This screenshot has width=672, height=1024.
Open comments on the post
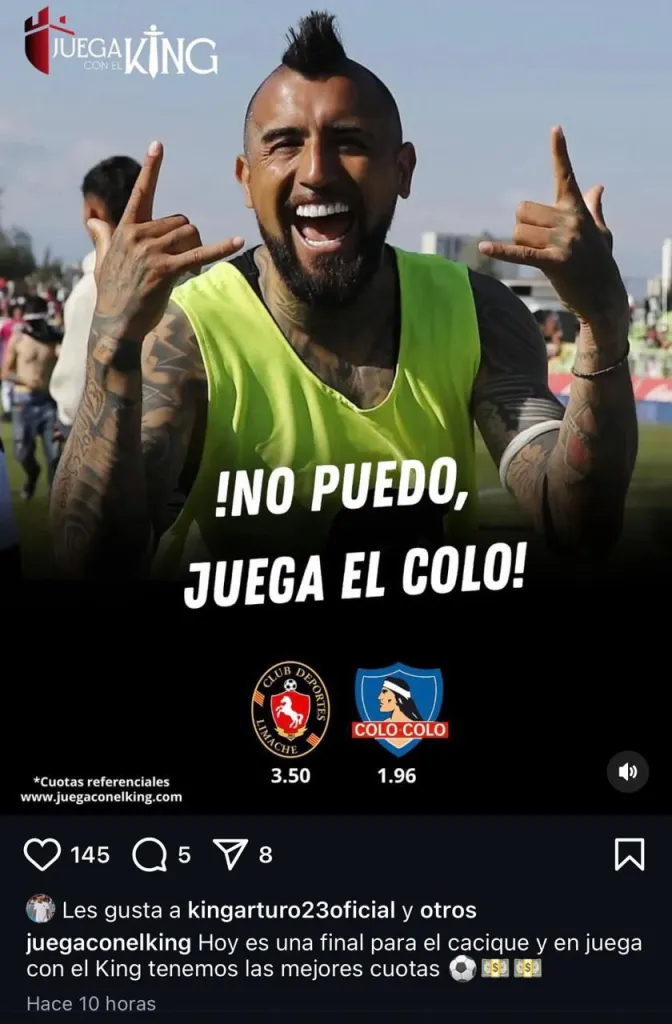click(x=149, y=854)
